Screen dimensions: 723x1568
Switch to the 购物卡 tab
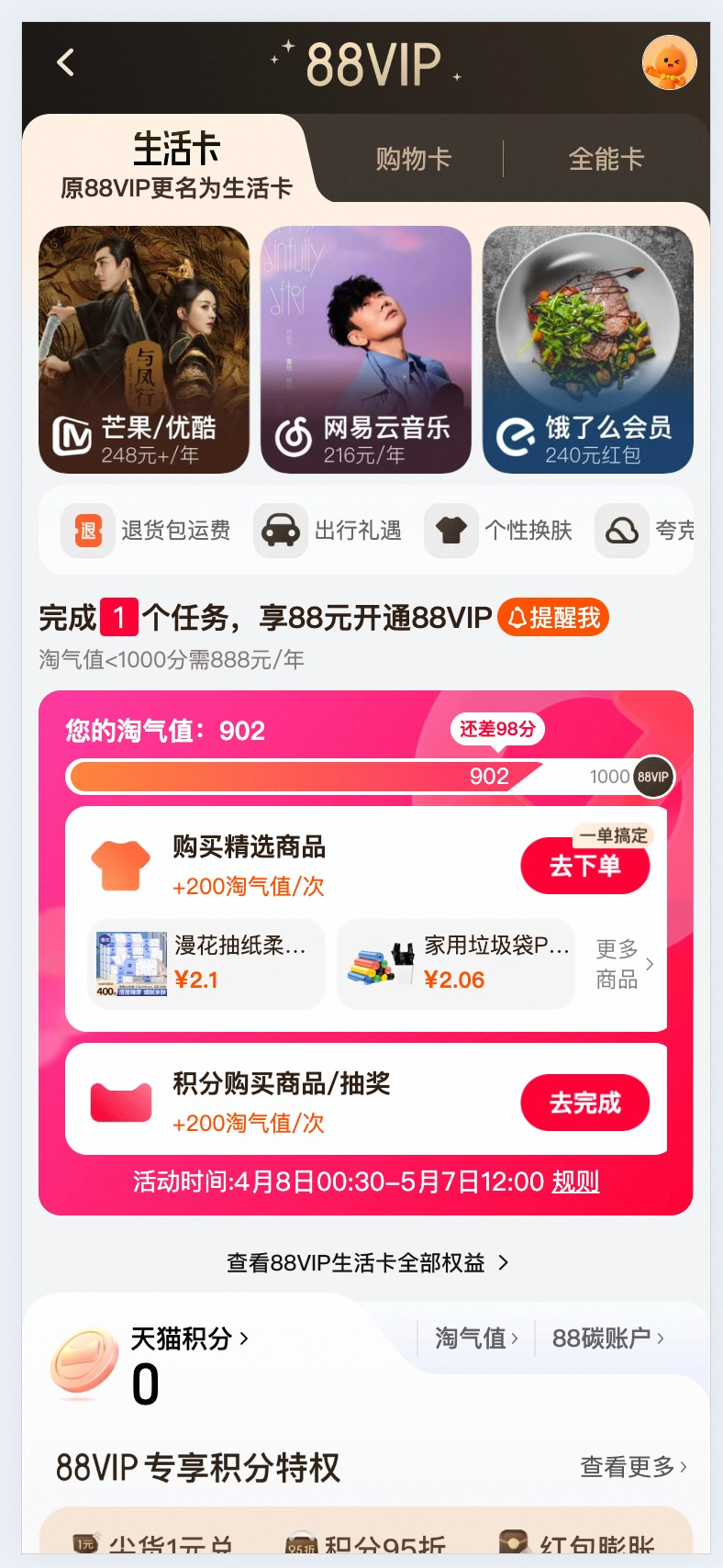point(412,158)
